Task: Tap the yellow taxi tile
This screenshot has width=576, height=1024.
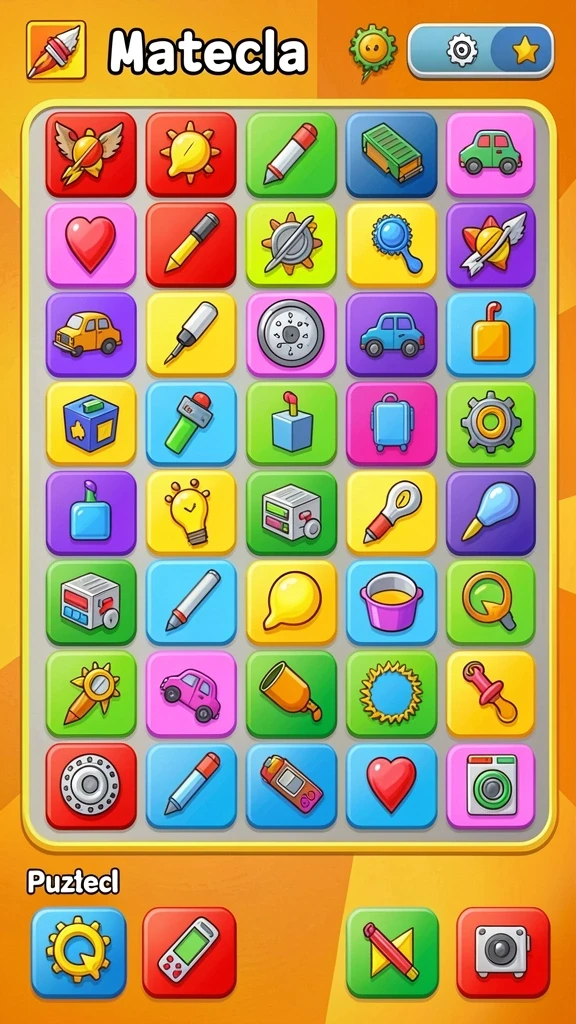Action: 91,334
